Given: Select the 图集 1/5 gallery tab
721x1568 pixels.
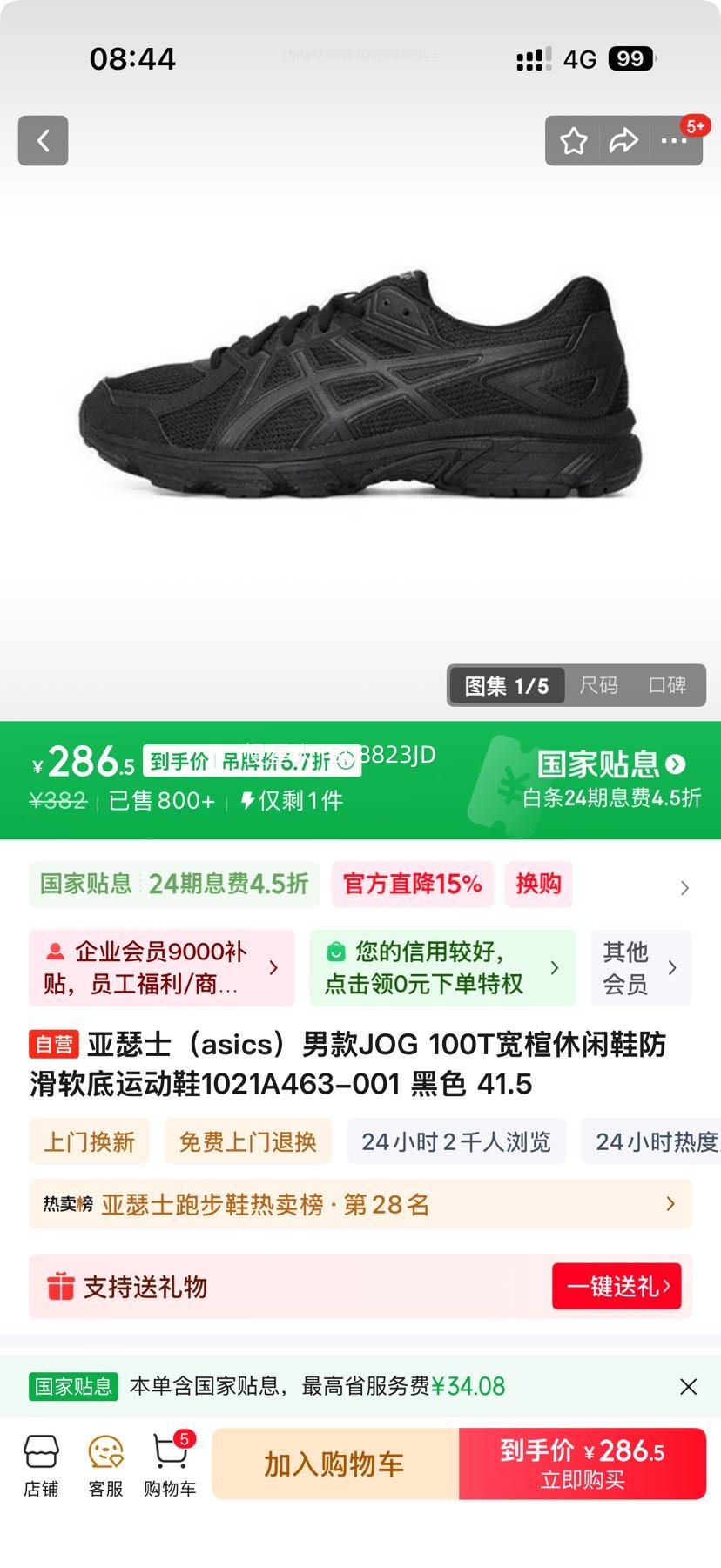Looking at the screenshot, I should click(x=506, y=685).
